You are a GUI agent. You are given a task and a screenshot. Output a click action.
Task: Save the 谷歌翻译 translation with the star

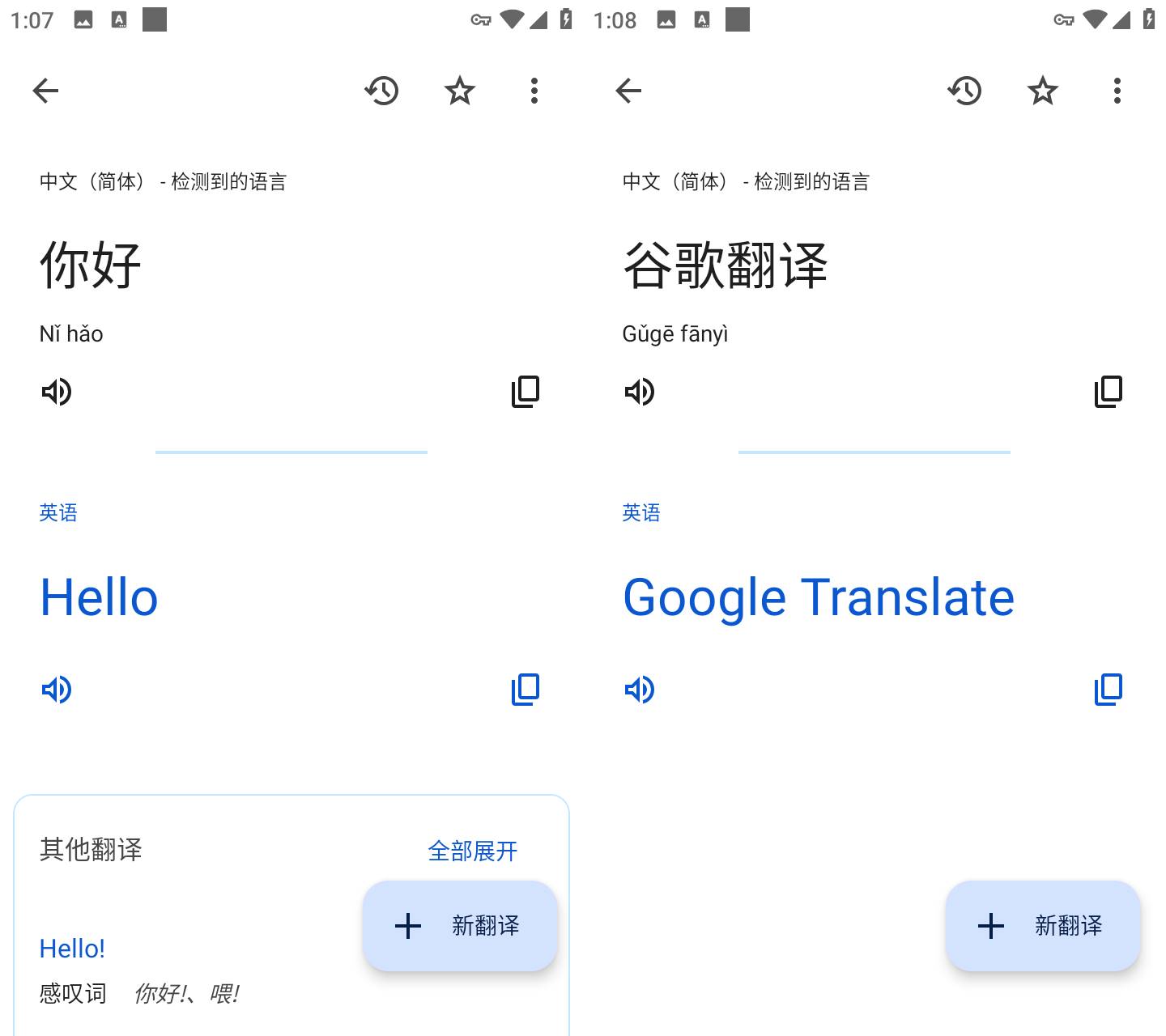pos(1042,91)
